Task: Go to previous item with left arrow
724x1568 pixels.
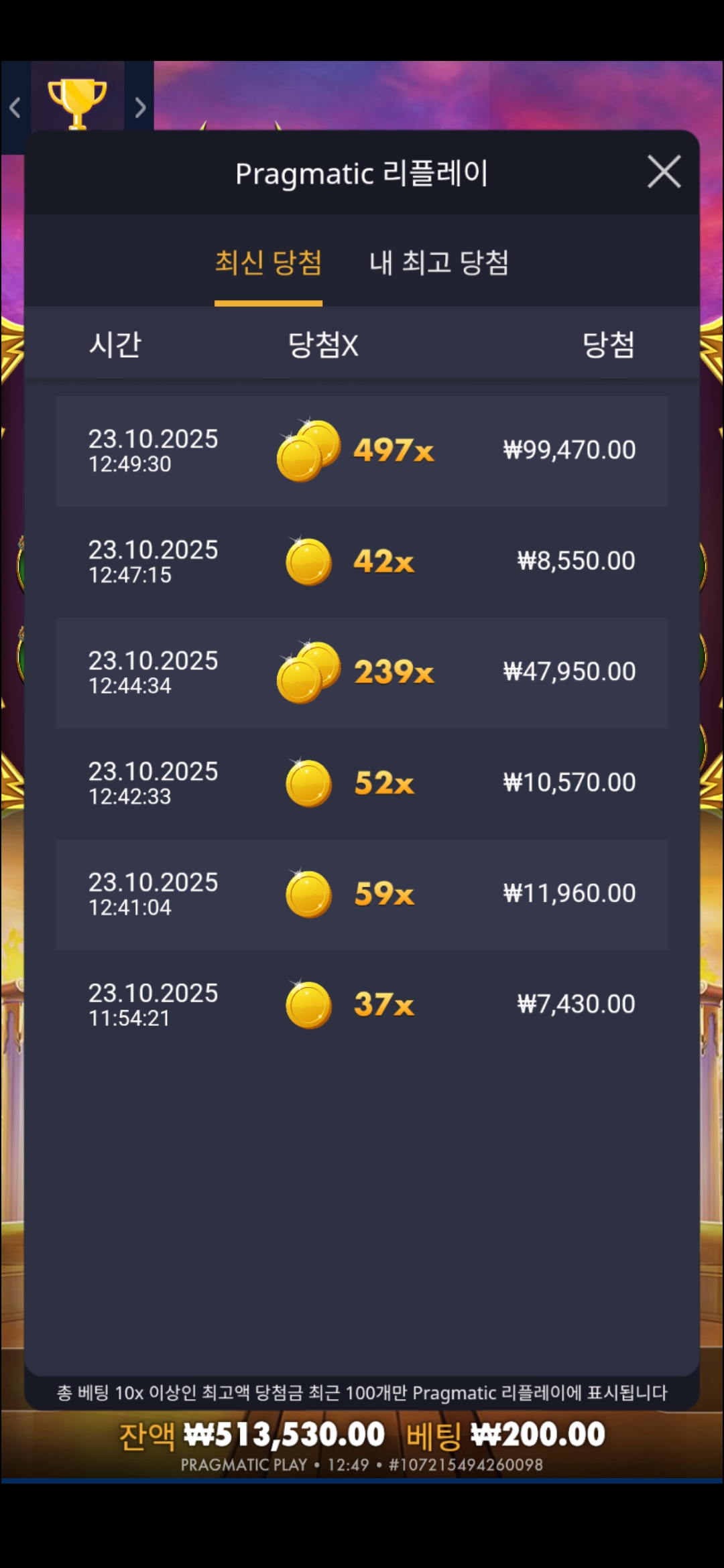Action: coord(15,107)
